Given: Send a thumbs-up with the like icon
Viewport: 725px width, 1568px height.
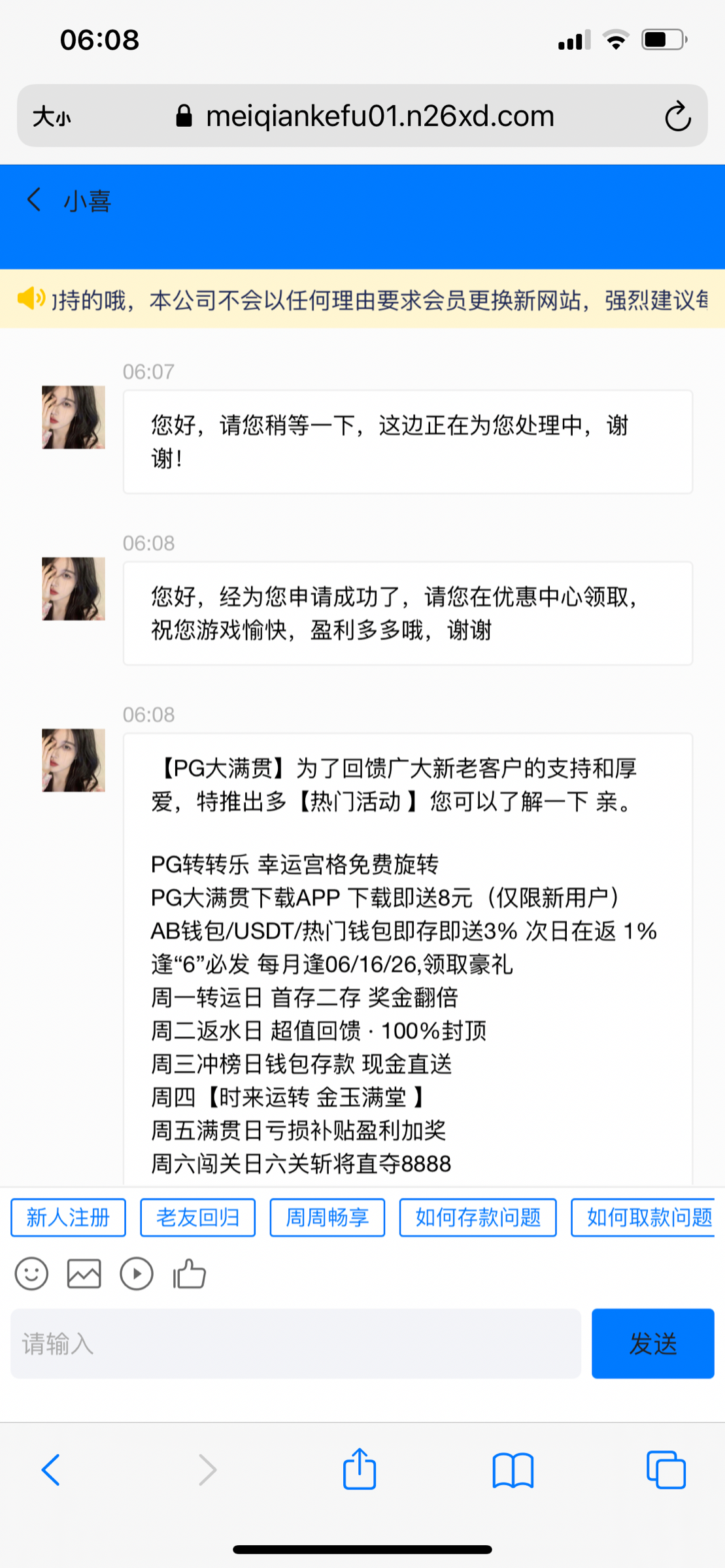Looking at the screenshot, I should [x=189, y=1273].
